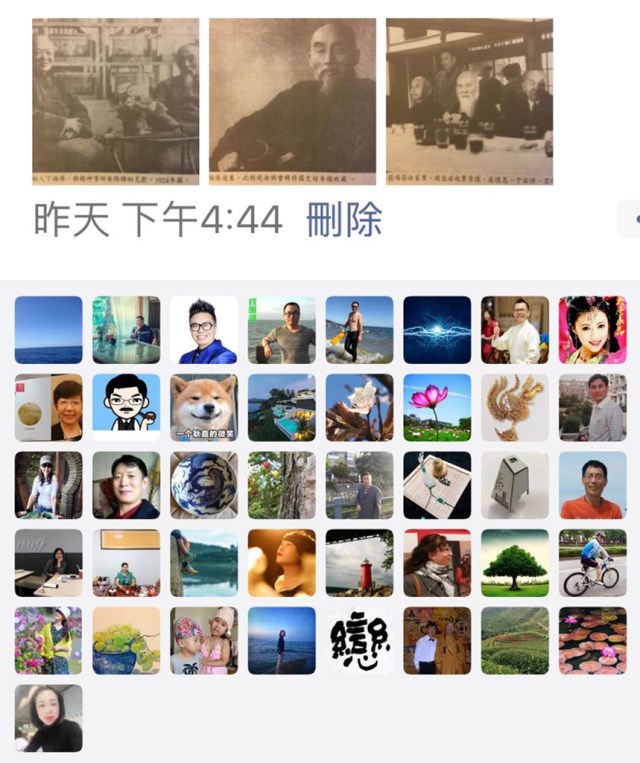Open the portrait photo of the bearded man

292,101
